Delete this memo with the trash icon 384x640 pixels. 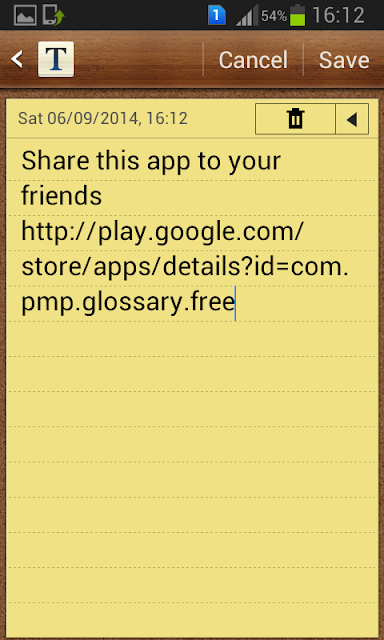(x=295, y=119)
